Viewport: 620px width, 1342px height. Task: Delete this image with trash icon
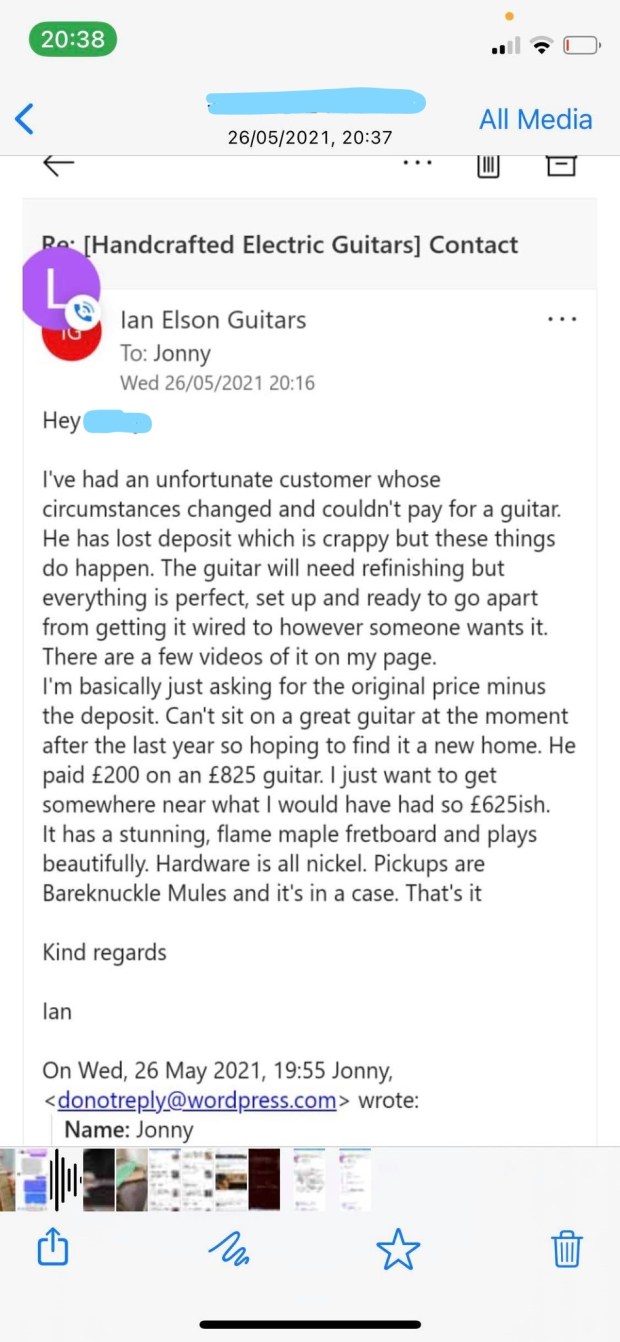(x=567, y=1249)
